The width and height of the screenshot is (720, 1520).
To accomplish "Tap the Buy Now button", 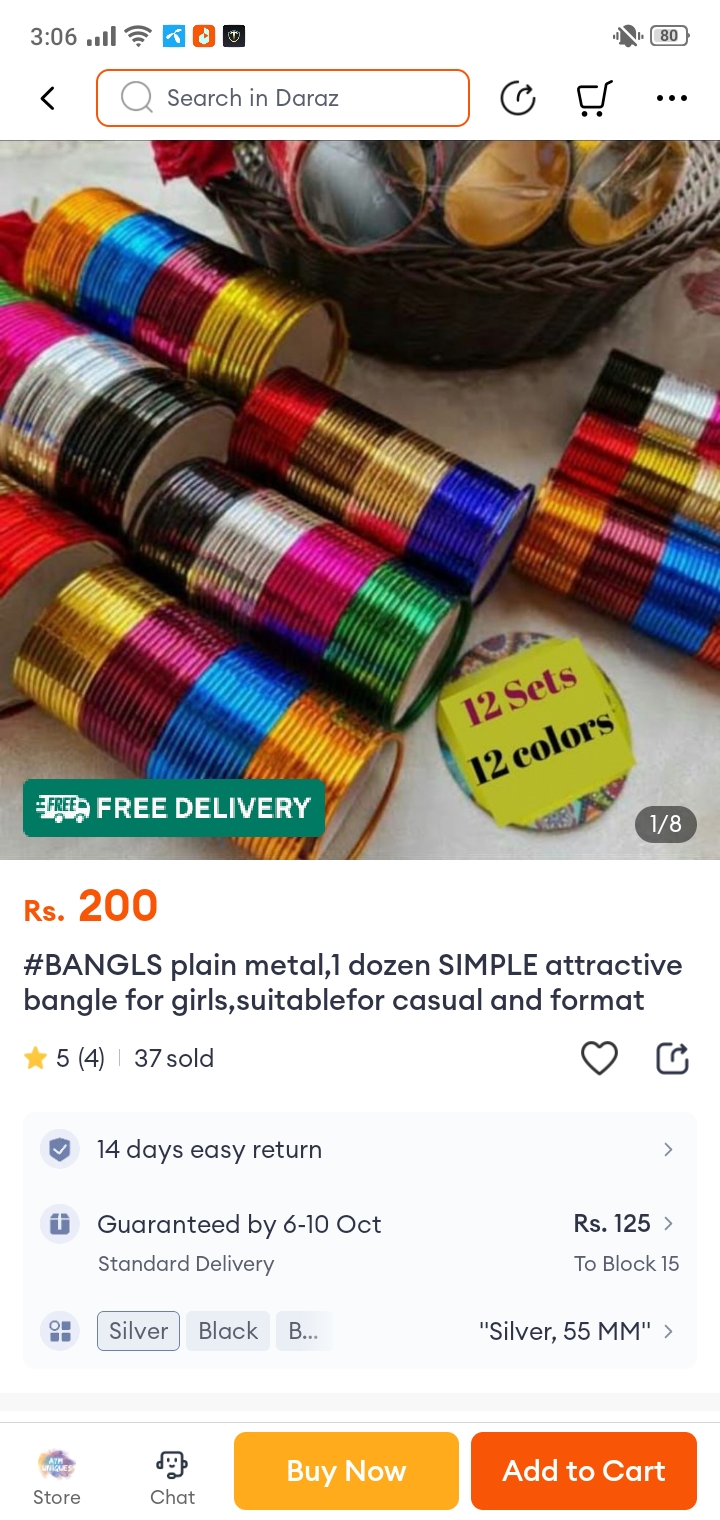I will tap(346, 1471).
